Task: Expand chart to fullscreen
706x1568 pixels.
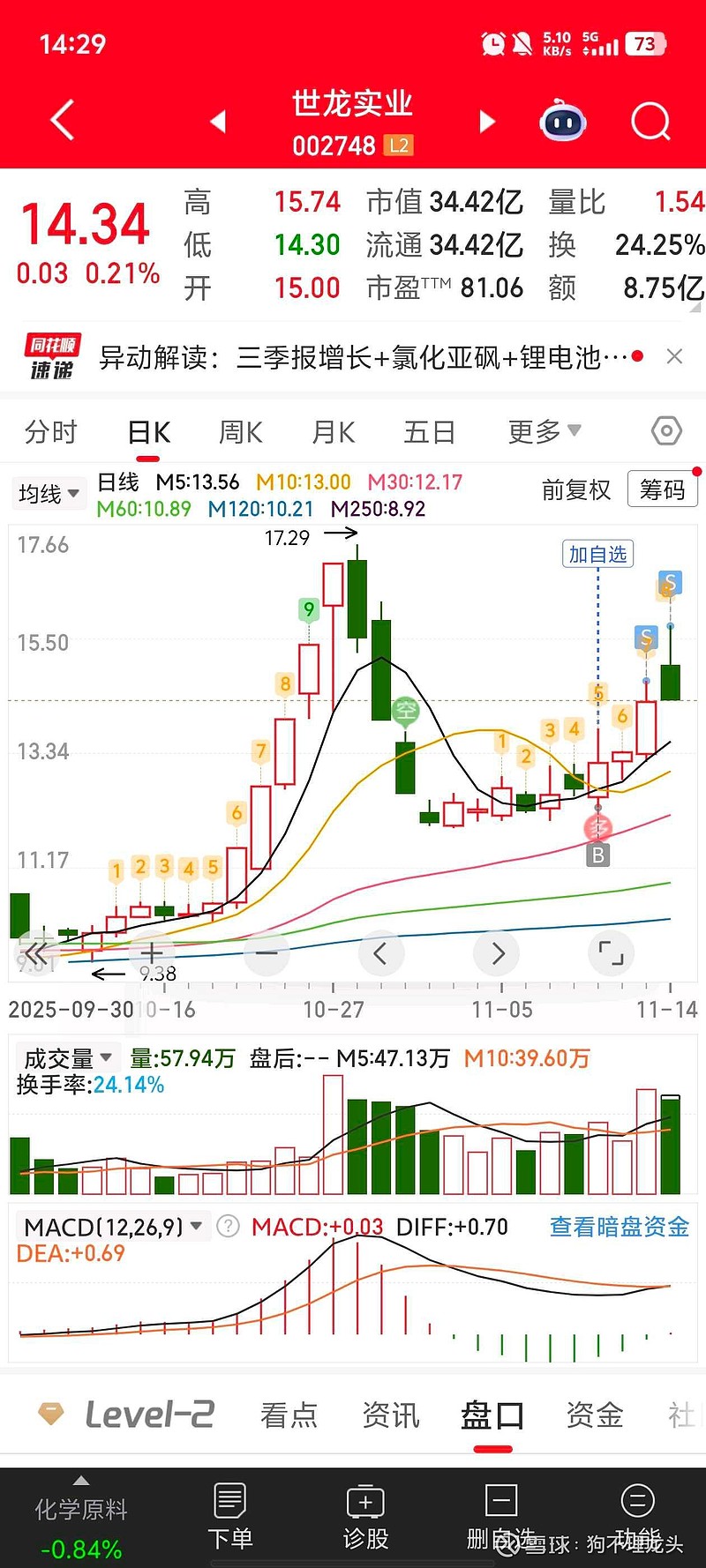Action: click(x=611, y=953)
